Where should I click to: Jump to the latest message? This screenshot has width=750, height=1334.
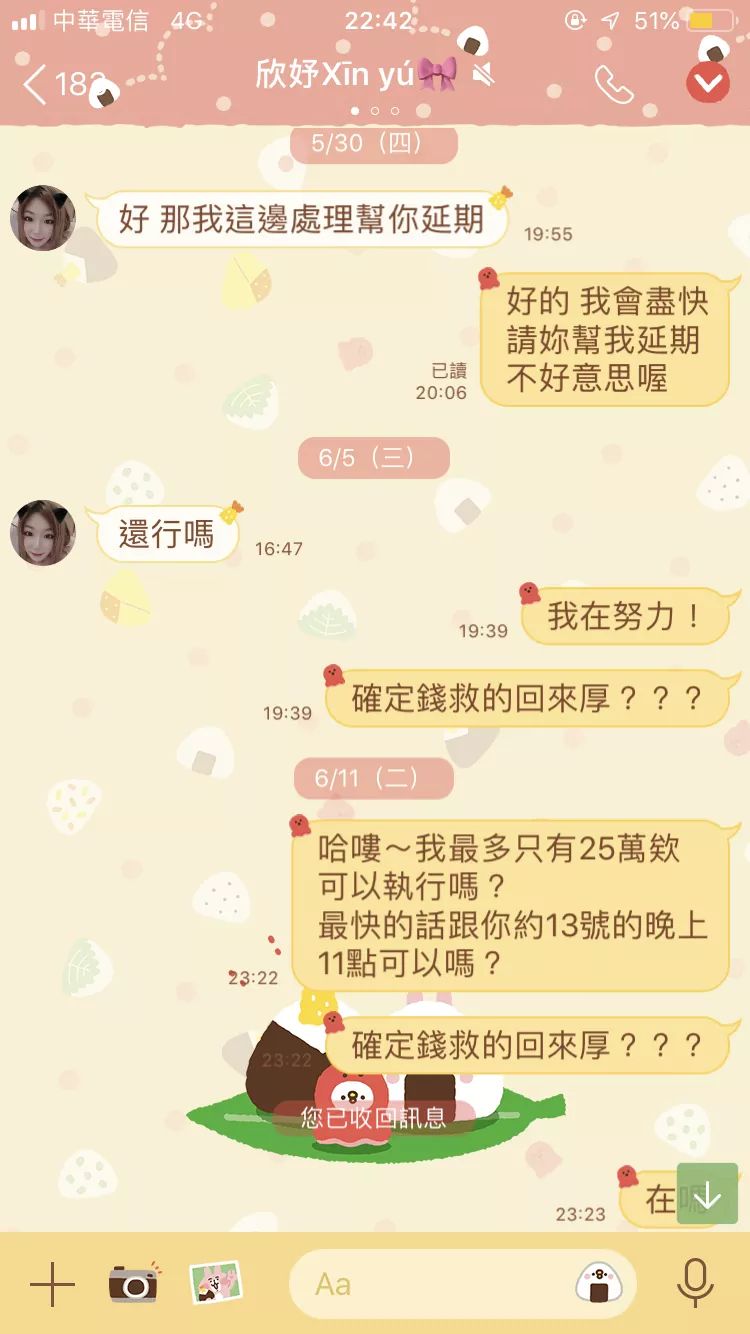click(x=707, y=1194)
